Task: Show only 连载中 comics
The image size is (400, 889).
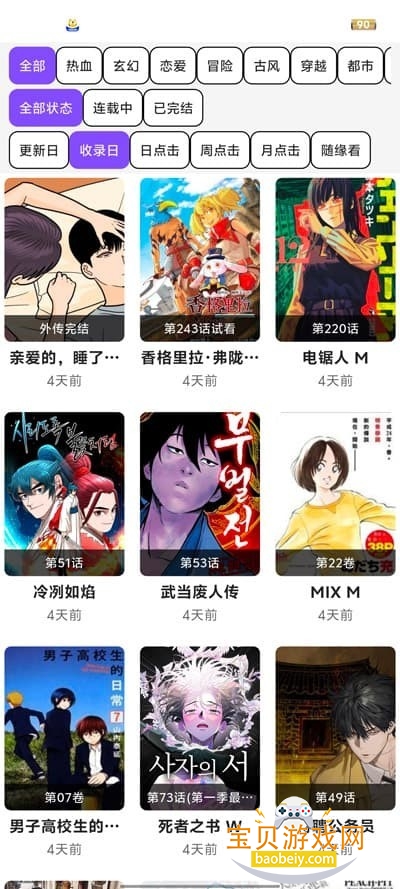Action: [x=113, y=108]
